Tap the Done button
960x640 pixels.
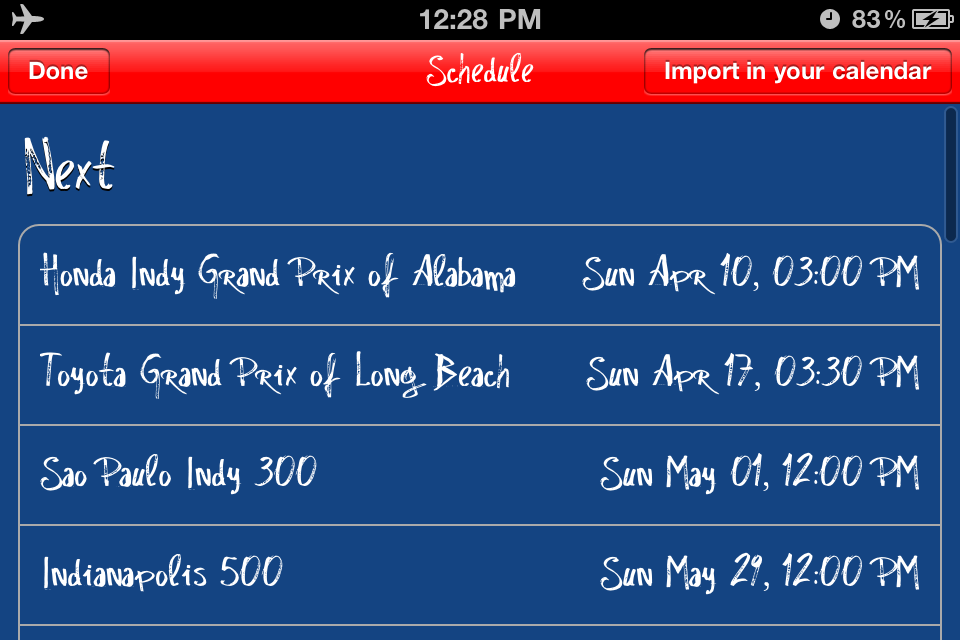[58, 72]
